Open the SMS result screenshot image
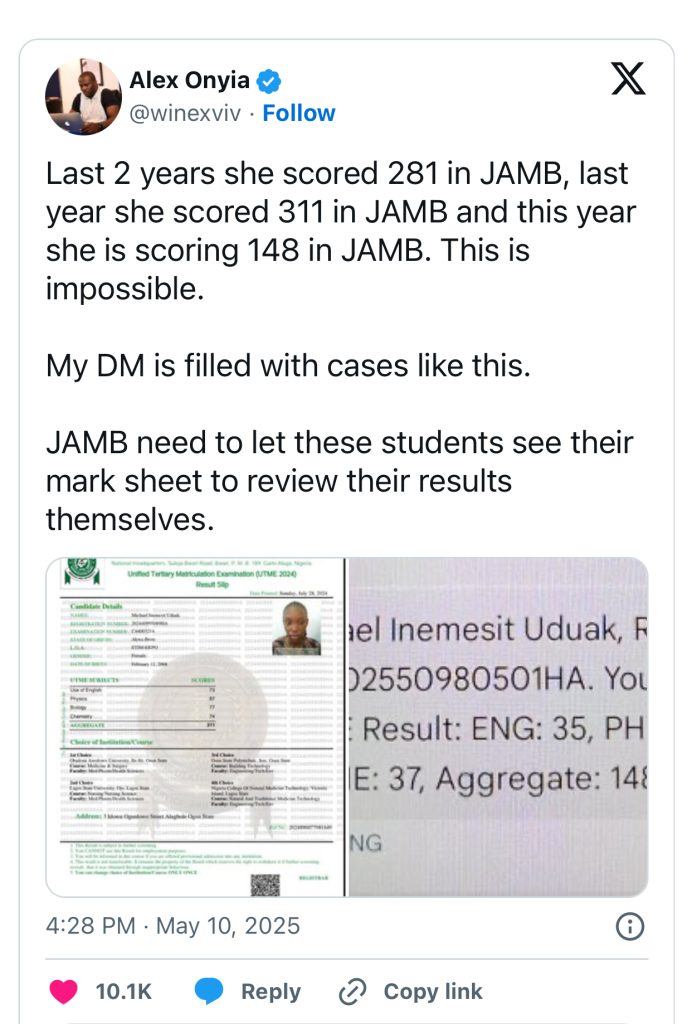 coord(498,727)
